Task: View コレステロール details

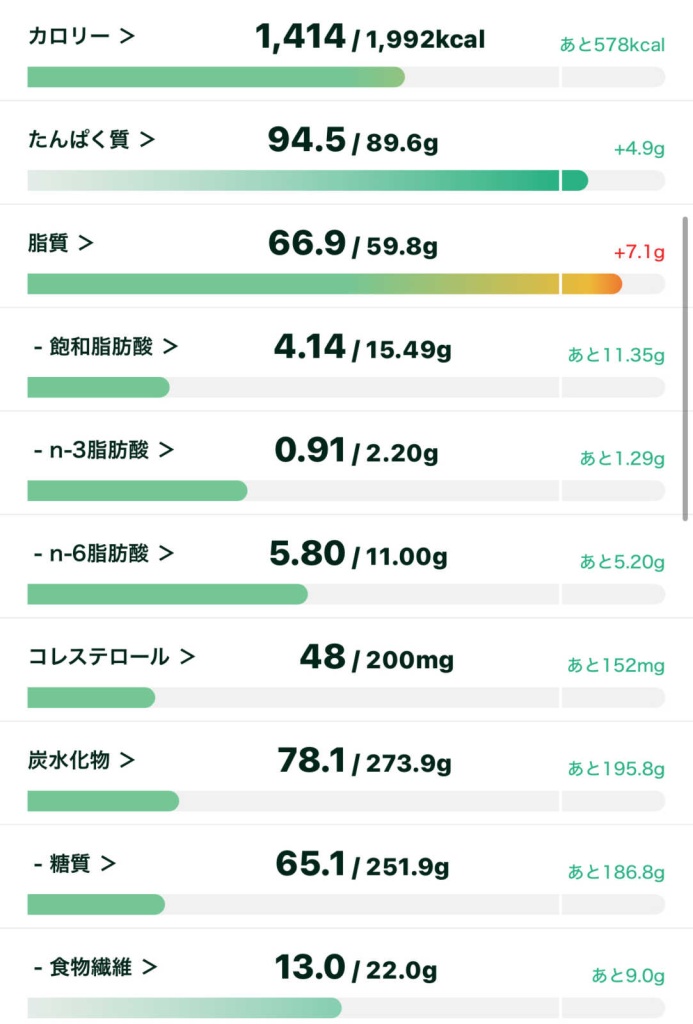Action: click(x=112, y=657)
